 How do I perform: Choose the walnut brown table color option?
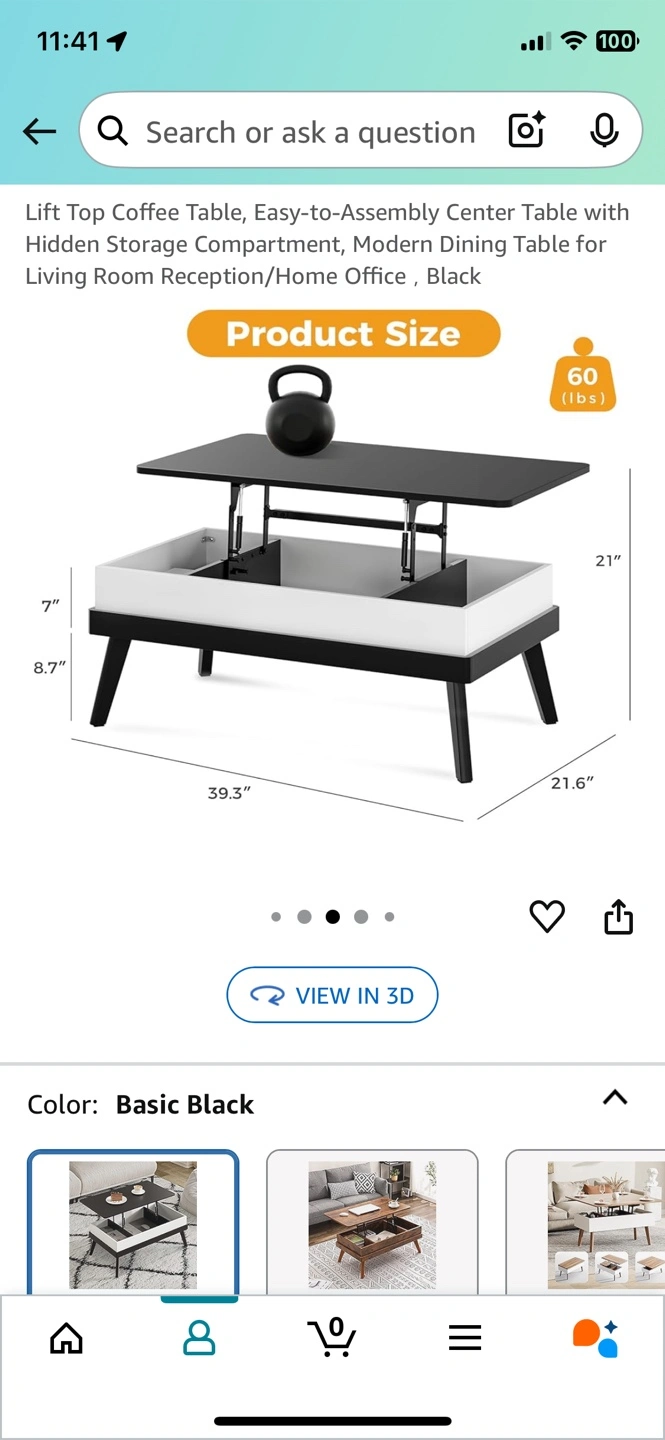point(372,1222)
